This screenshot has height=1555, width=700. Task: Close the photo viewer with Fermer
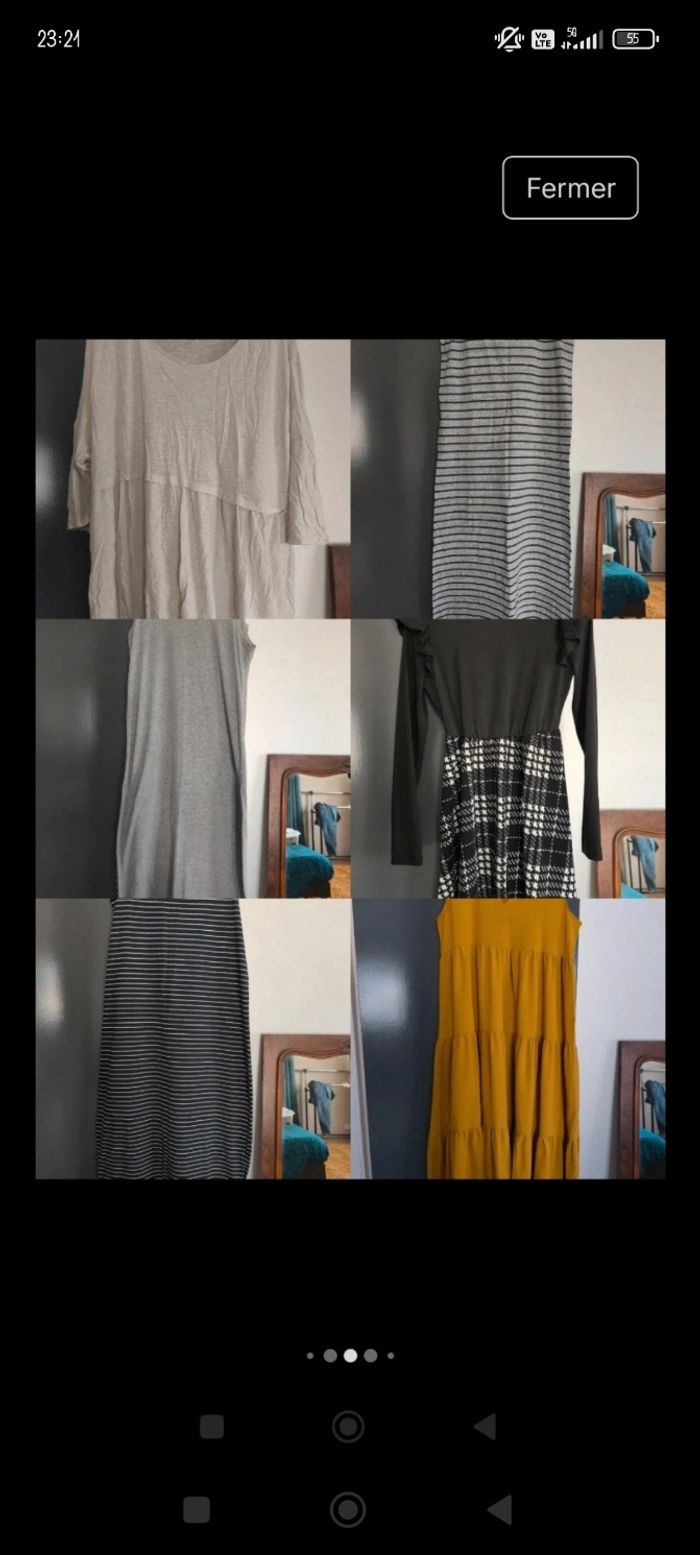point(570,188)
